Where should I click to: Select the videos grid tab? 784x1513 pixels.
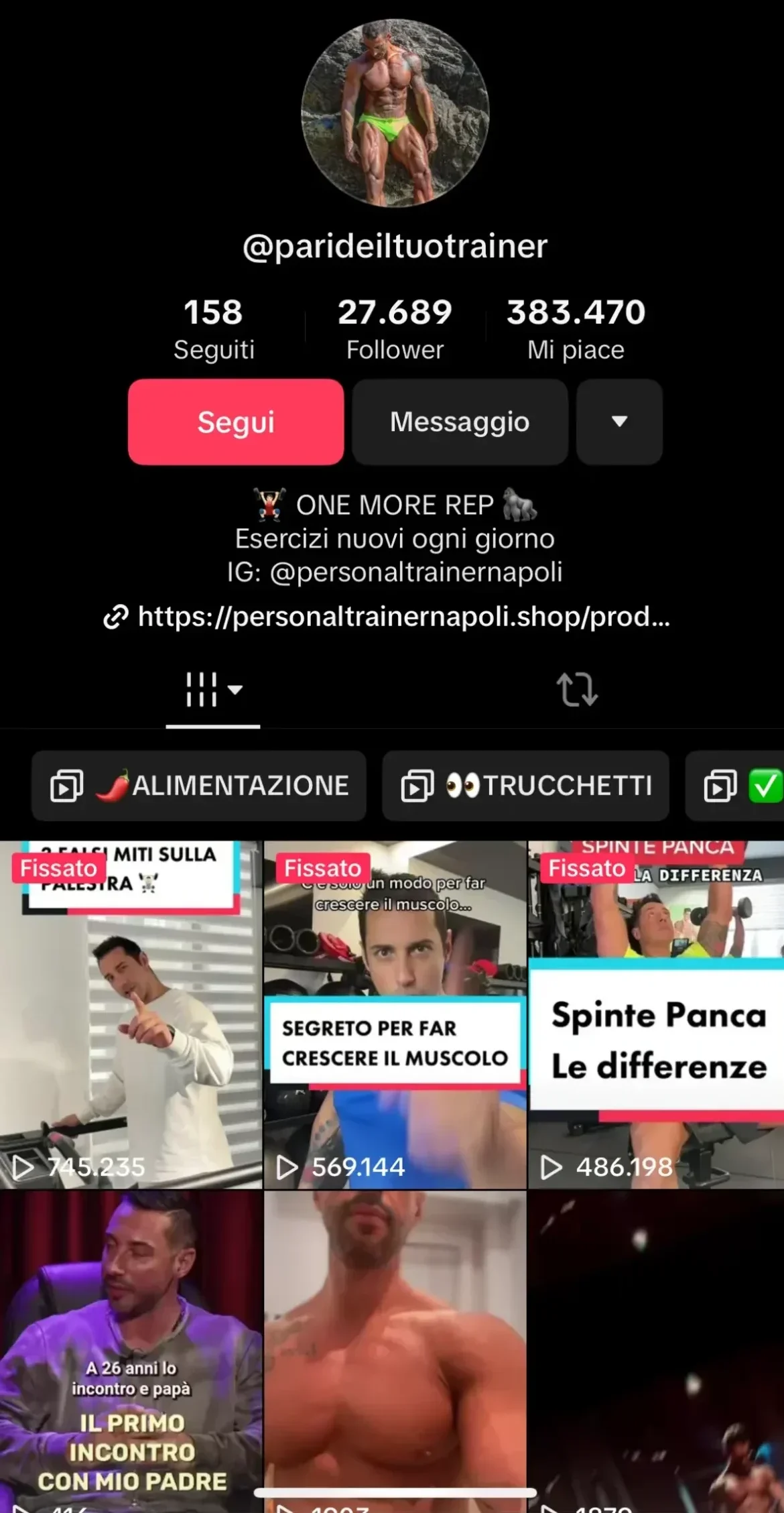pyautogui.click(x=212, y=690)
